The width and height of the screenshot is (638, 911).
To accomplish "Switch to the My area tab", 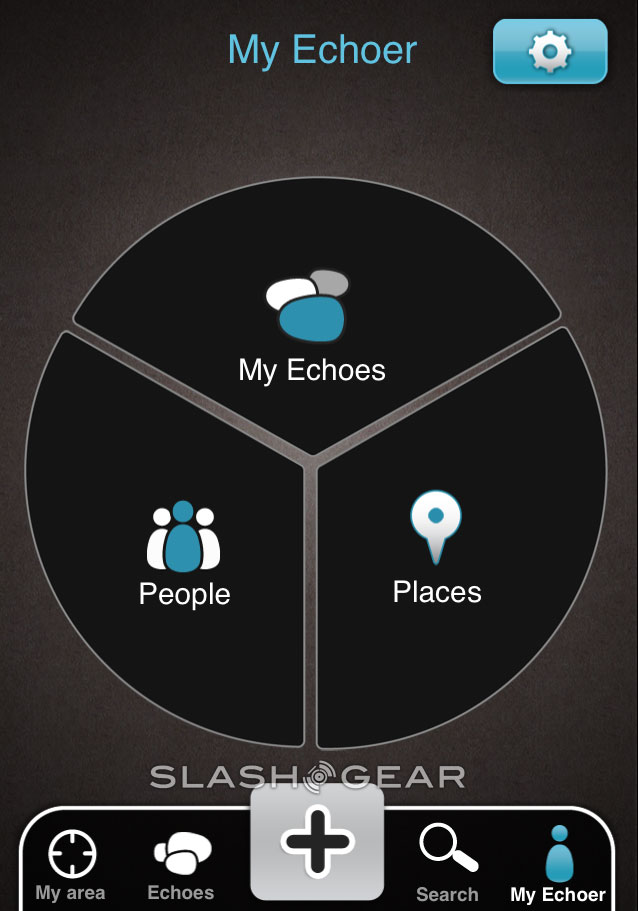I will [71, 865].
